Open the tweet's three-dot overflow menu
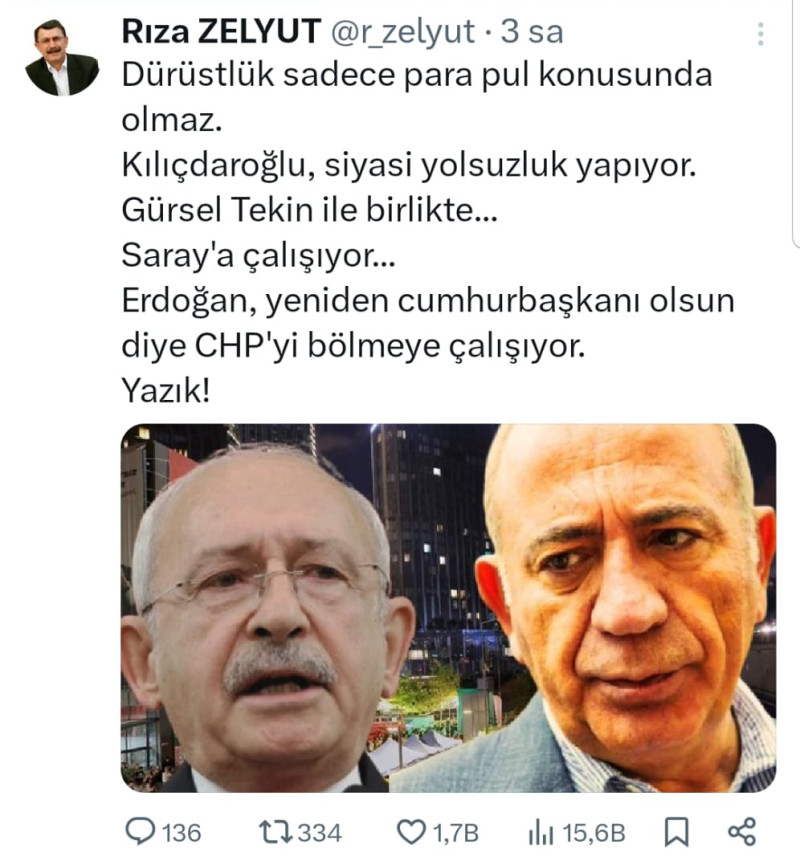Viewport: 800px width, 861px height. [x=762, y=33]
